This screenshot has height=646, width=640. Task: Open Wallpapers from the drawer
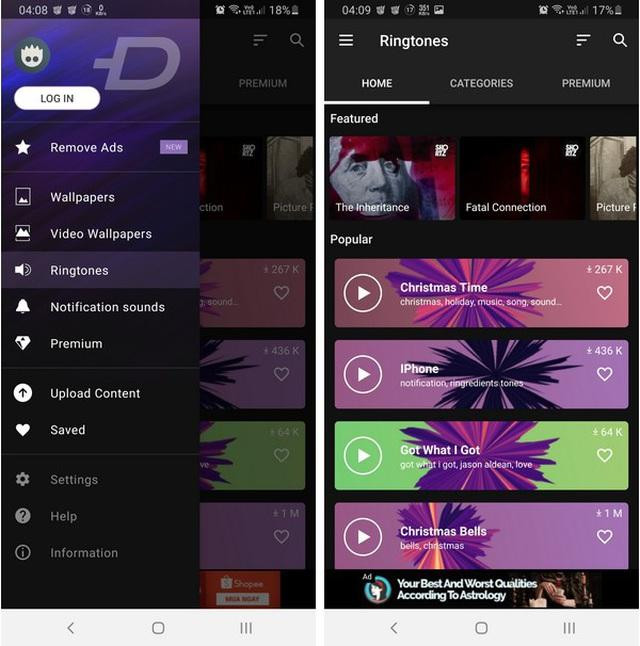82,197
